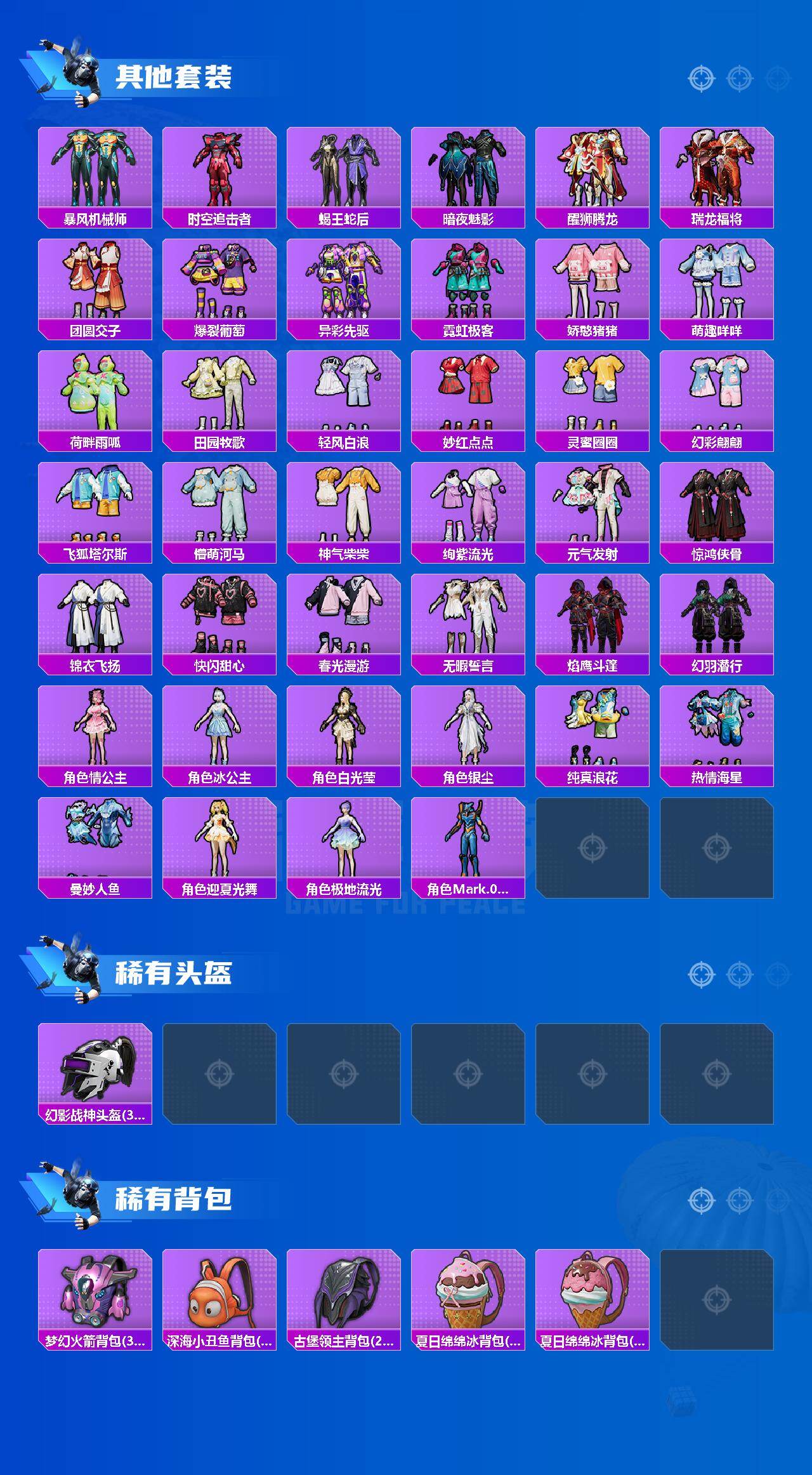Open the 时空追击者 red mech suit

coord(219,171)
